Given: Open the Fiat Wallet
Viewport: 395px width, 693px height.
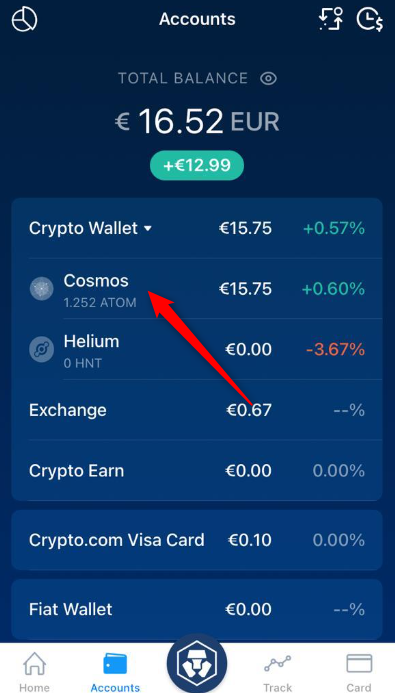Looking at the screenshot, I should [197, 609].
